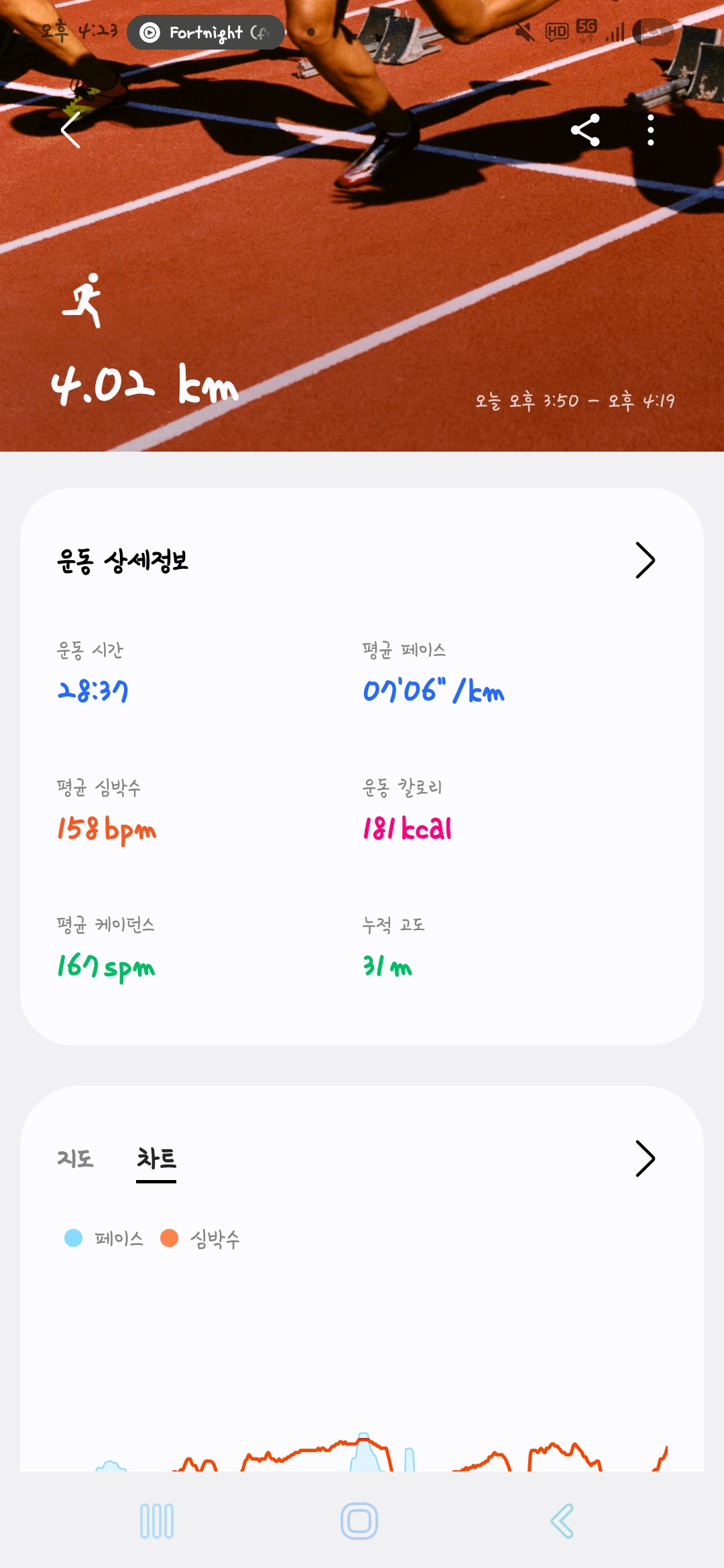Switch to the 지도 tab
724x1568 pixels.
(x=75, y=1159)
